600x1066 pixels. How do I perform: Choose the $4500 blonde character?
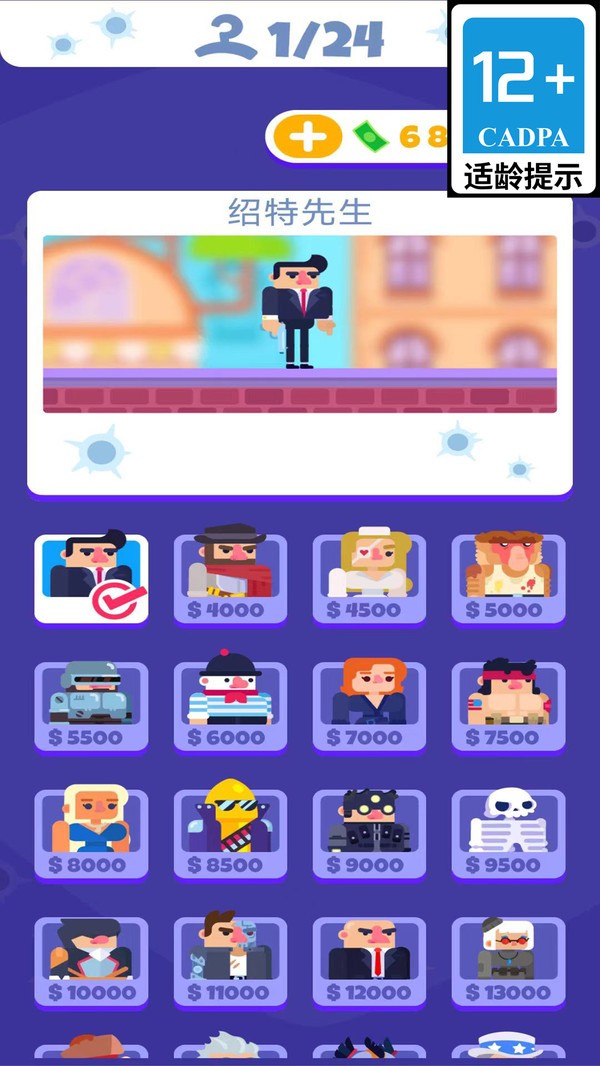369,579
